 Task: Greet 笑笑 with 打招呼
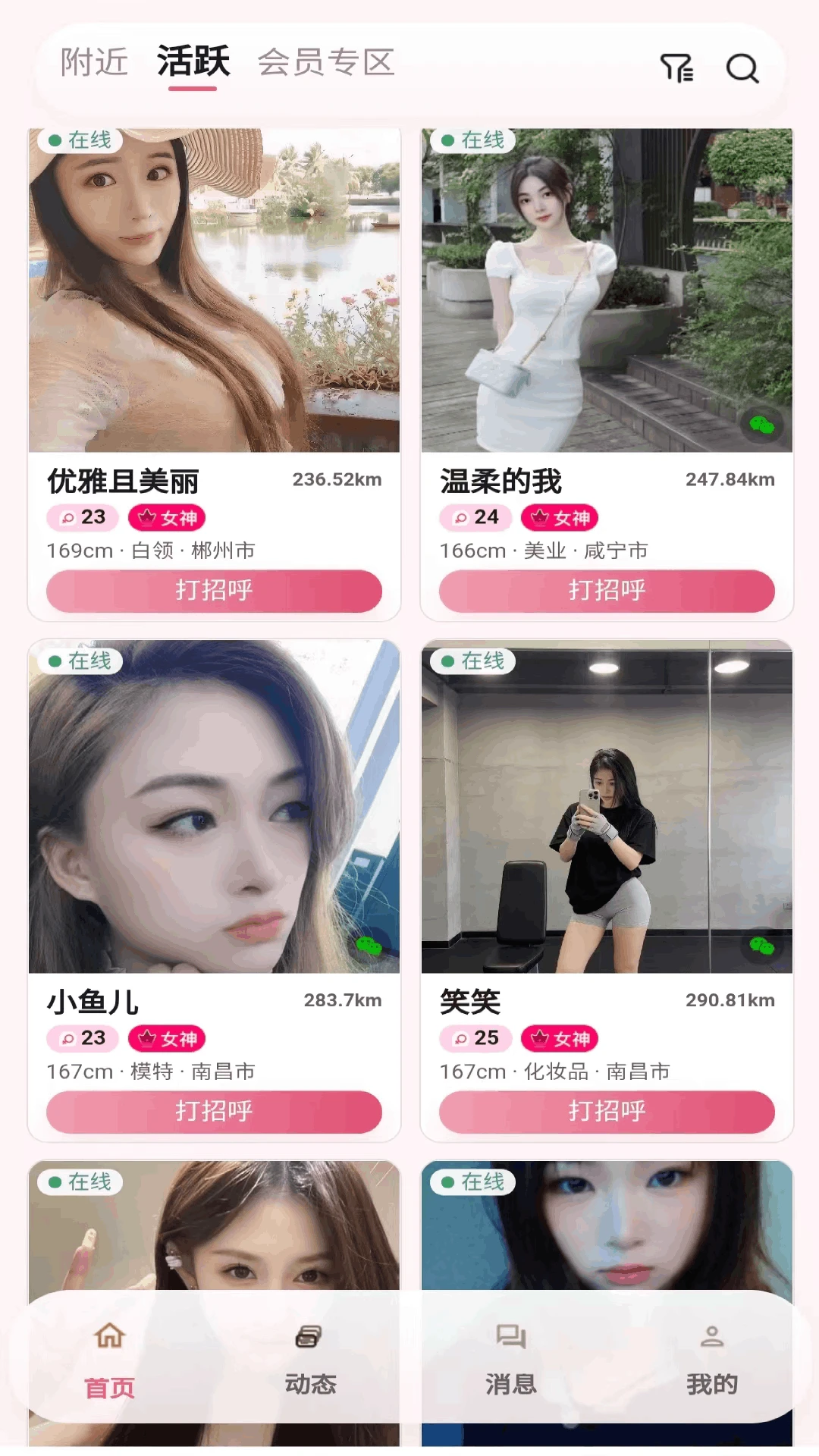[x=607, y=1112]
